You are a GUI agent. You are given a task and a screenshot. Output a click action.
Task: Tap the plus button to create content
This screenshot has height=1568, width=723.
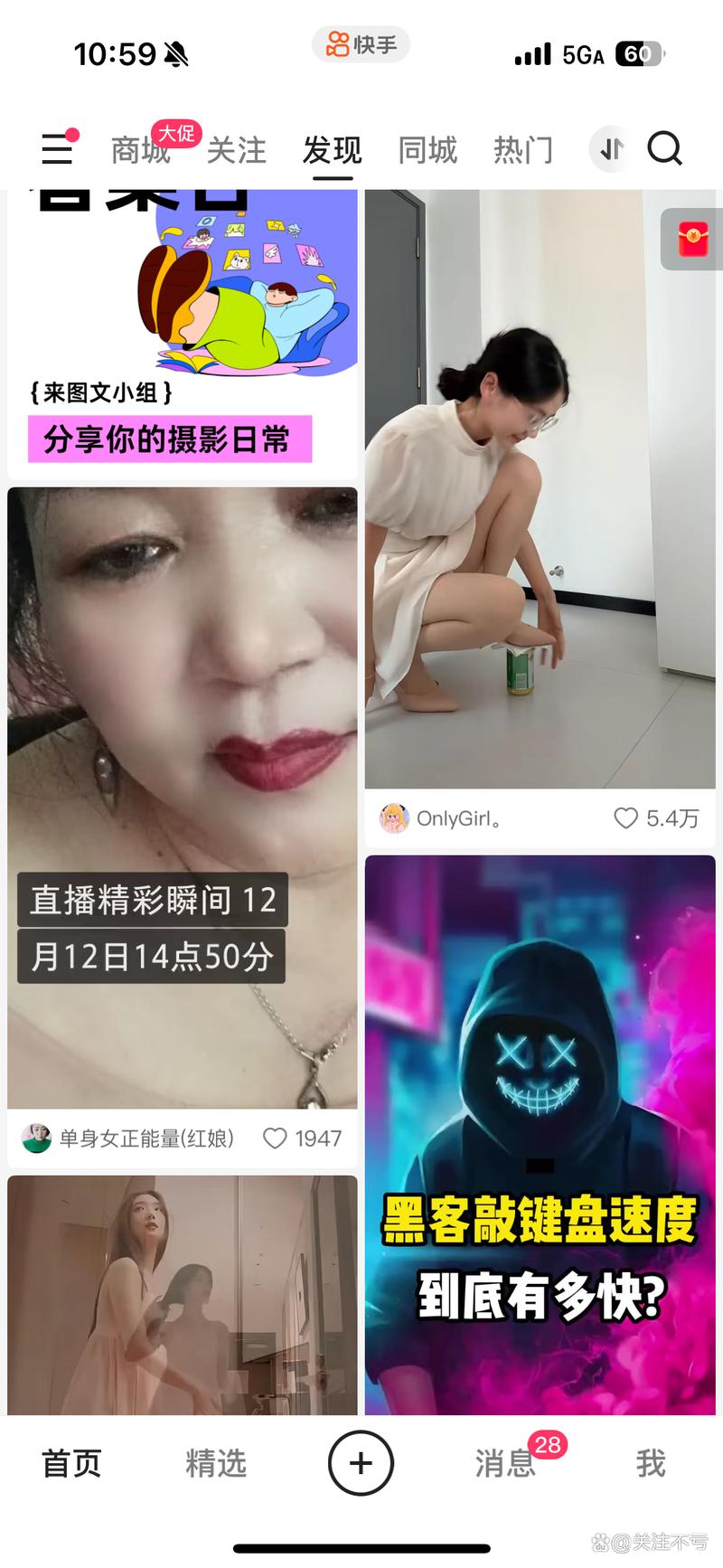point(361,1463)
